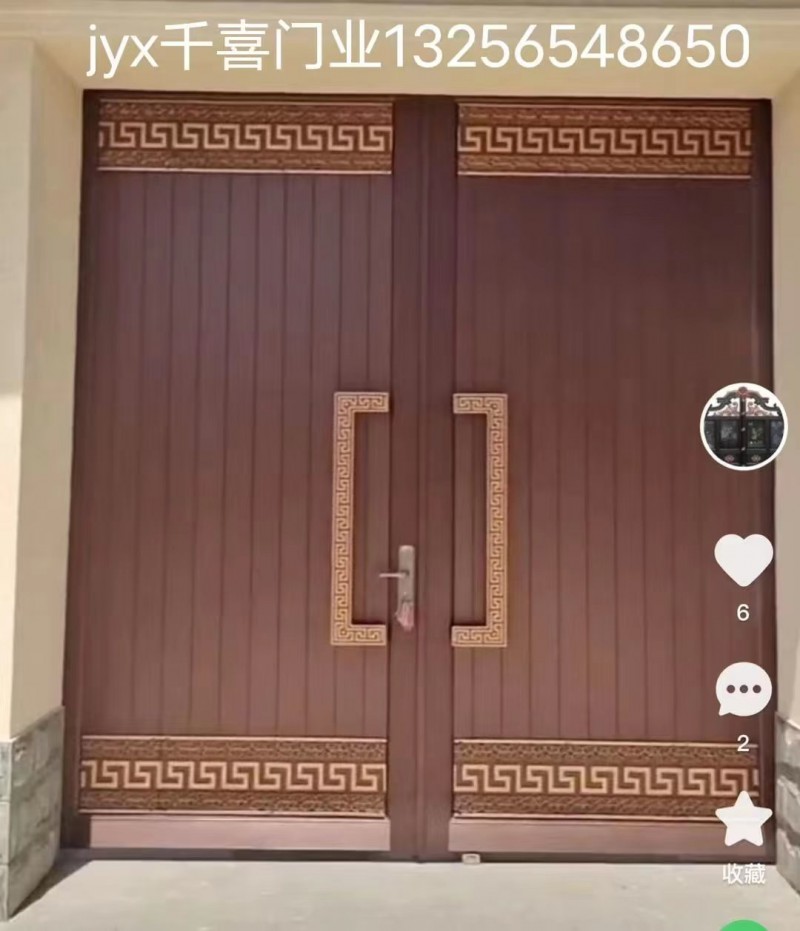Open the video author's profile avatar
Viewport: 800px width, 931px height.
(743, 426)
